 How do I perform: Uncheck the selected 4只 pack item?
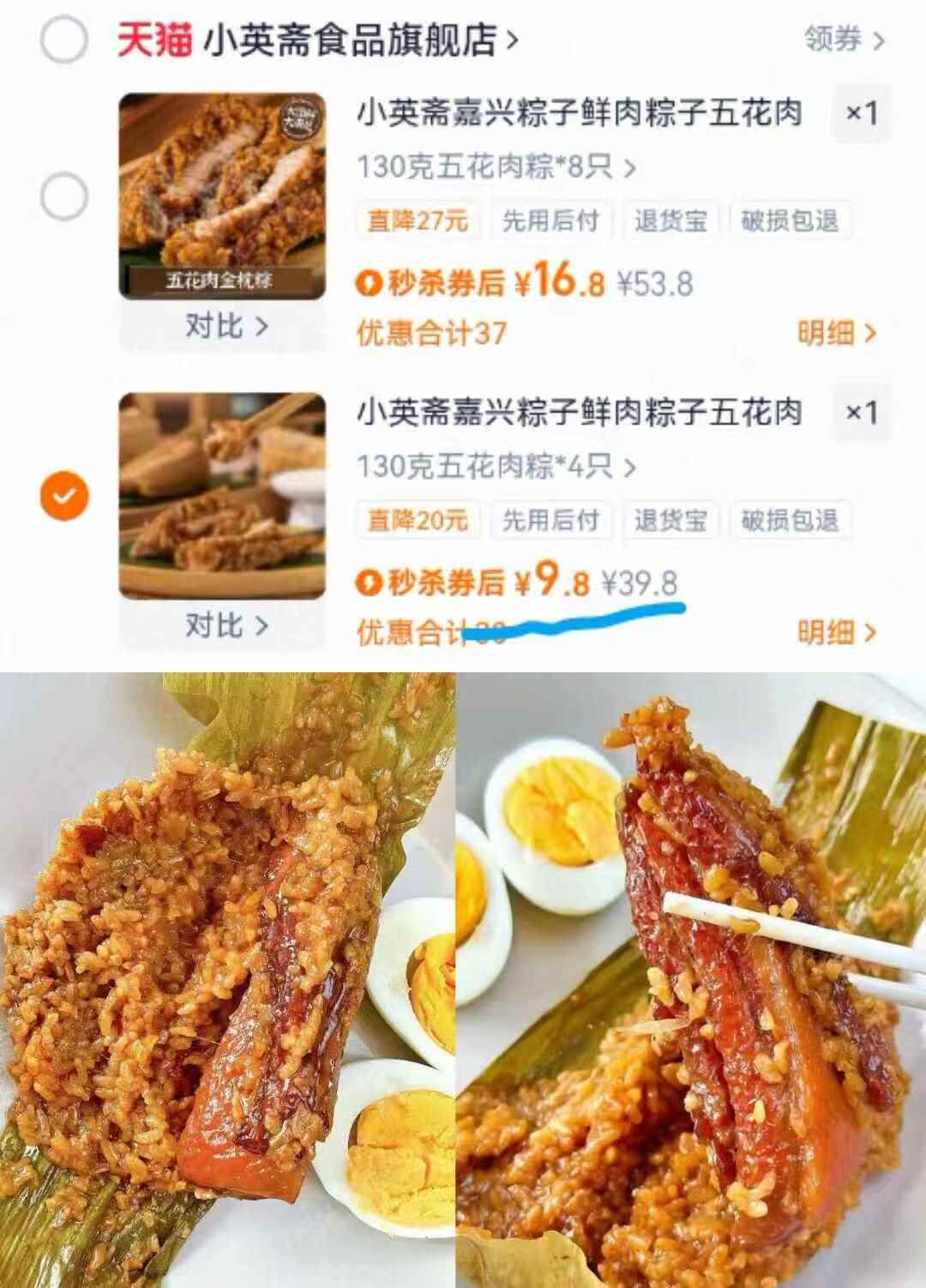click(63, 493)
